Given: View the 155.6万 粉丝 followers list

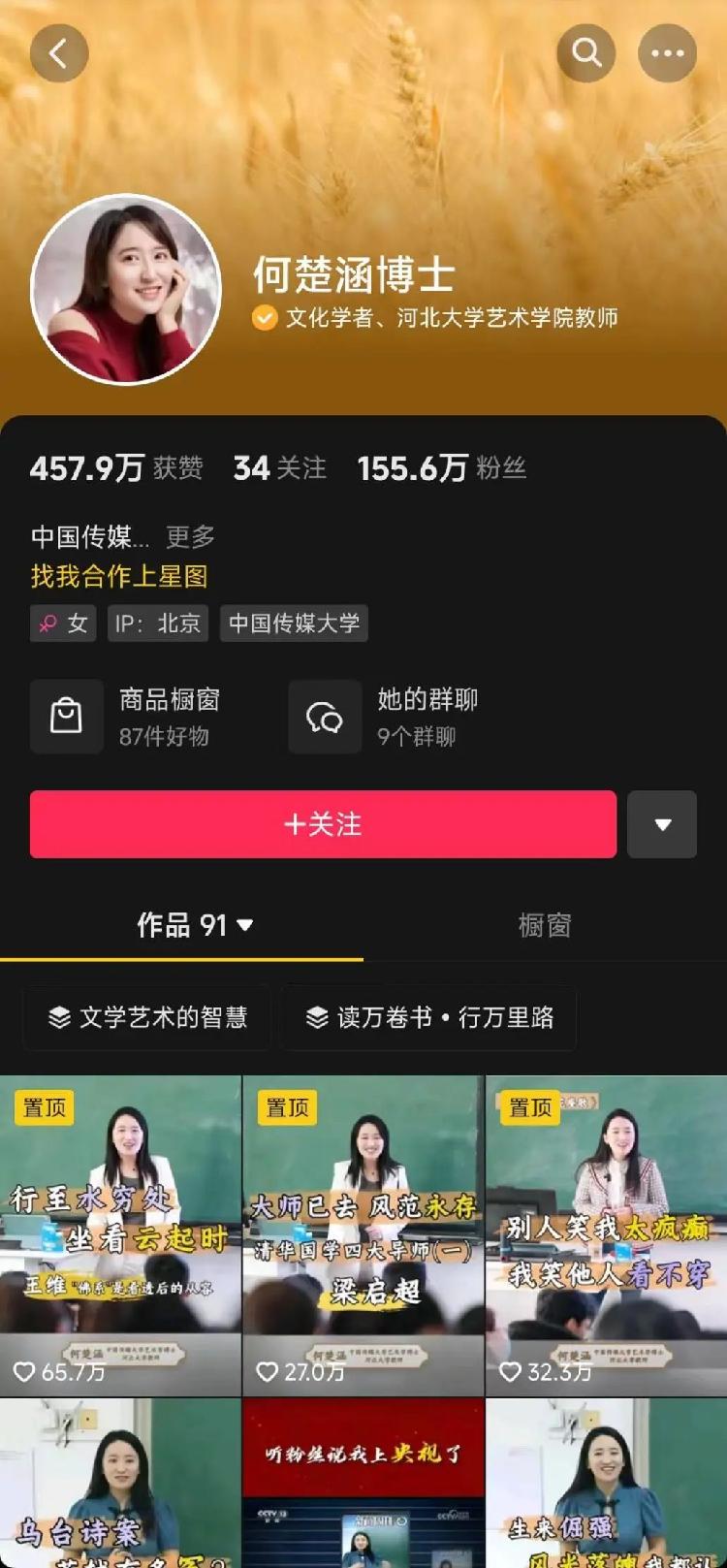Looking at the screenshot, I should coord(442,468).
